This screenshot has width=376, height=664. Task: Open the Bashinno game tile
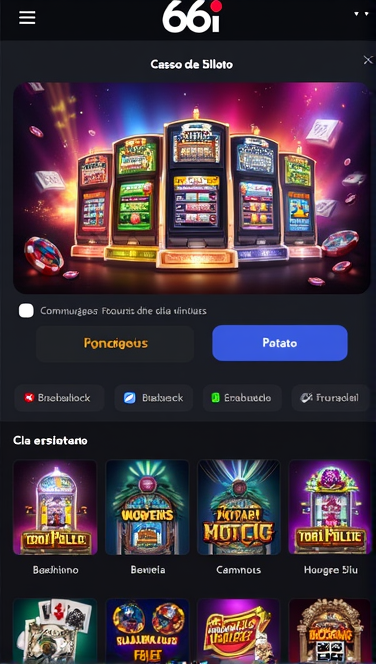point(55,507)
